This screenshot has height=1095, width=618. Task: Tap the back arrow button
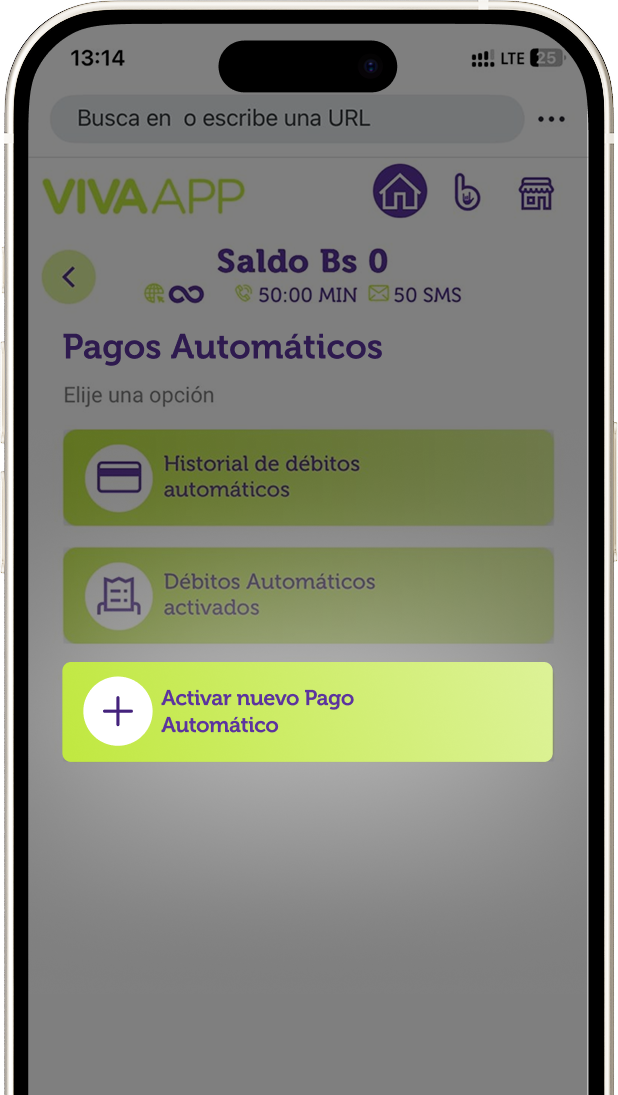click(x=69, y=277)
